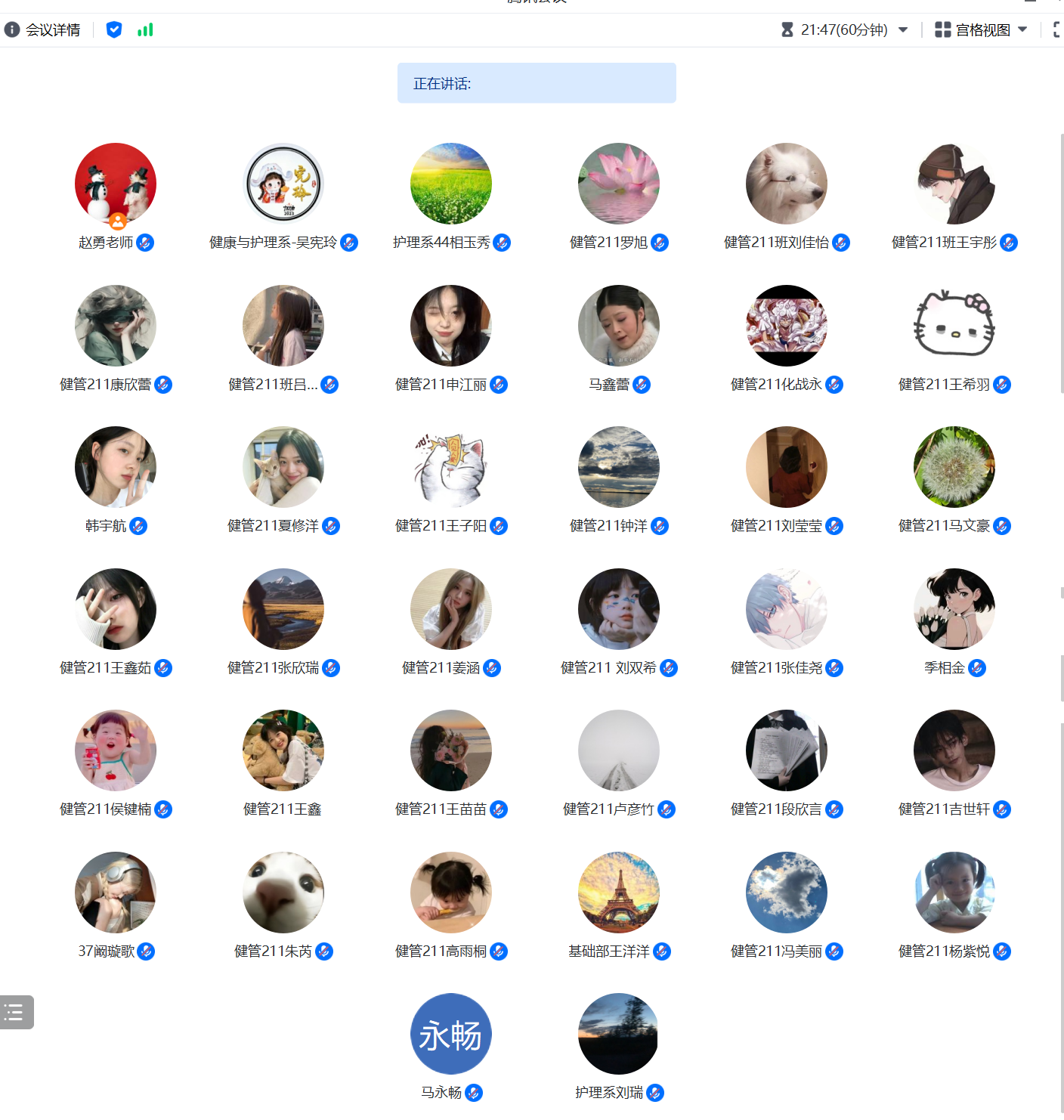Select participant 护理系44相玉秀

pos(451,184)
